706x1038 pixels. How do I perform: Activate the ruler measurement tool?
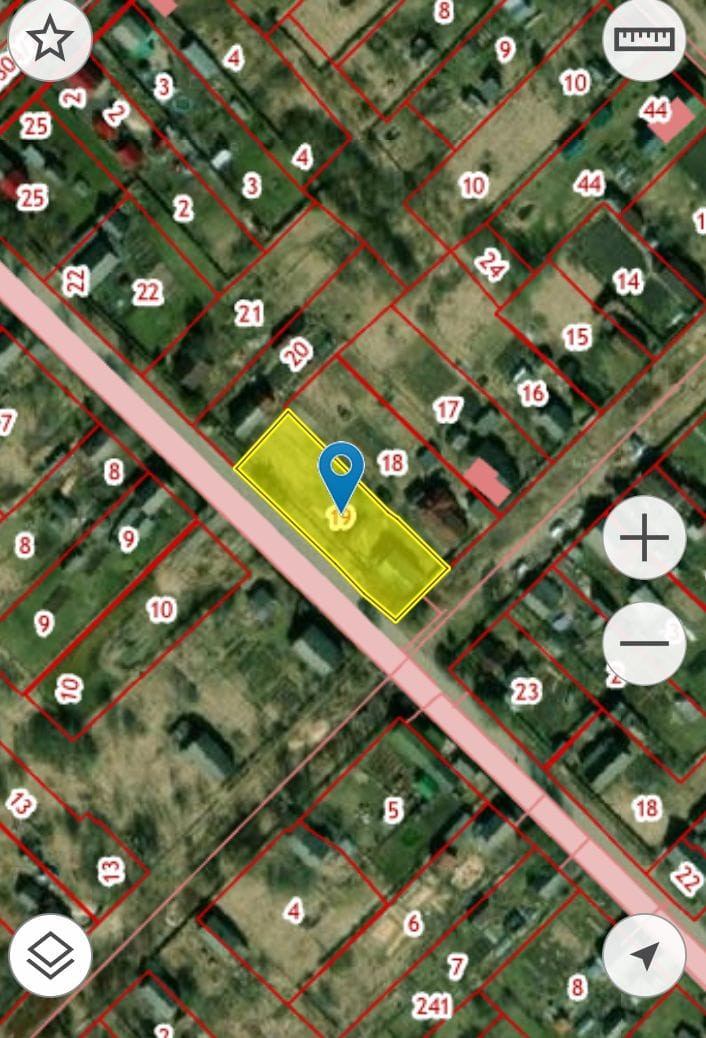[645, 40]
